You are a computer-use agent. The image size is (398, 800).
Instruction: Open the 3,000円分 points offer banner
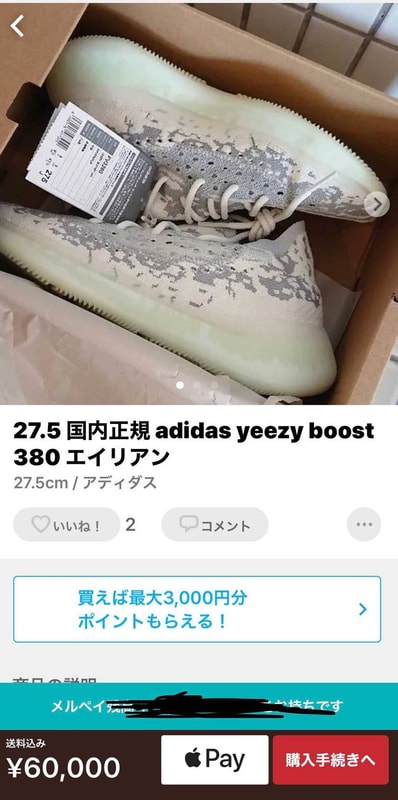pos(197,609)
